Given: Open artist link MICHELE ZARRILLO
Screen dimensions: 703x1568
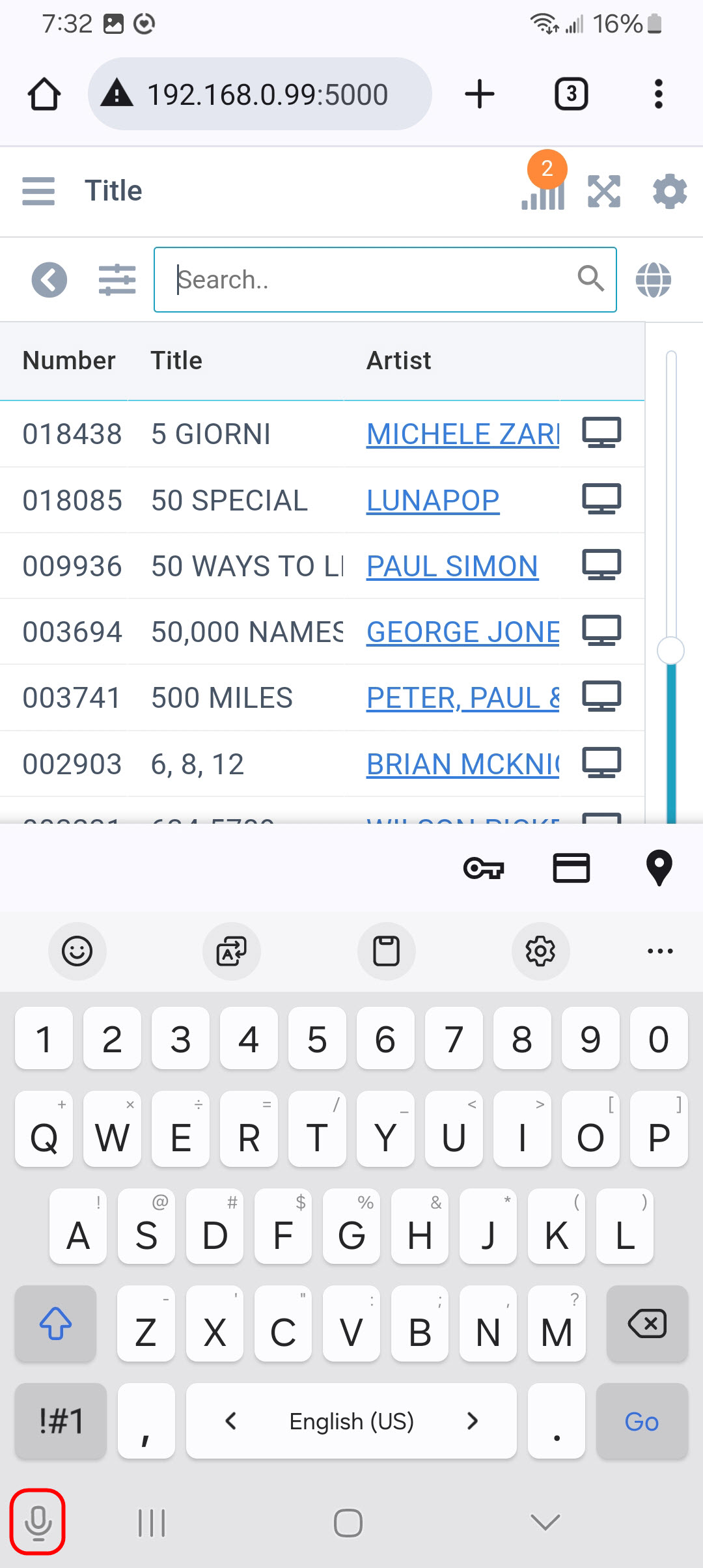Looking at the screenshot, I should point(463,434).
